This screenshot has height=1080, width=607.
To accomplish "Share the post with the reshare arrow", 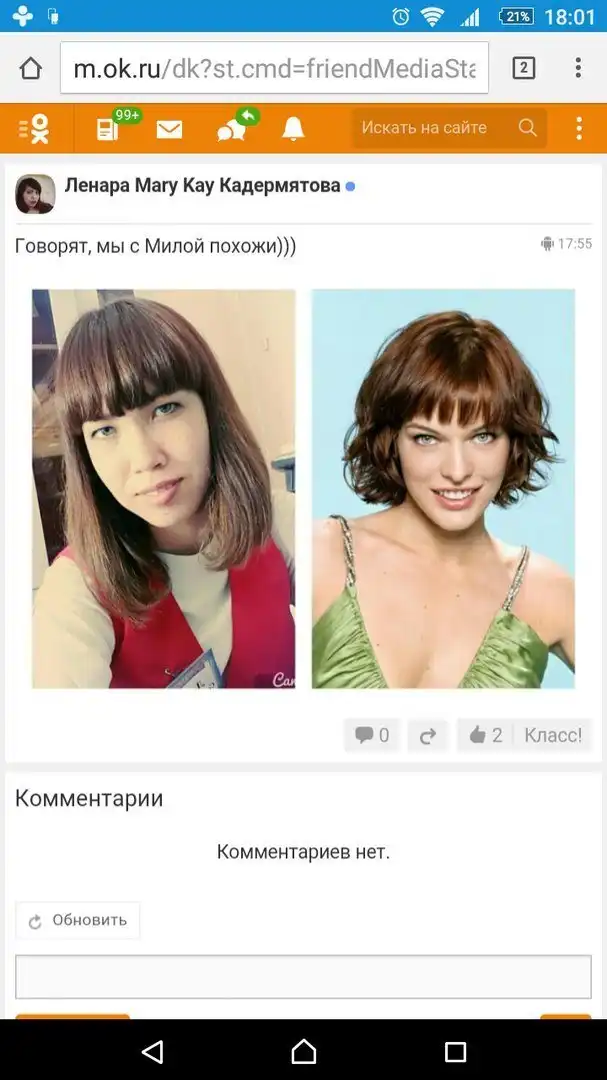I will 427,735.
